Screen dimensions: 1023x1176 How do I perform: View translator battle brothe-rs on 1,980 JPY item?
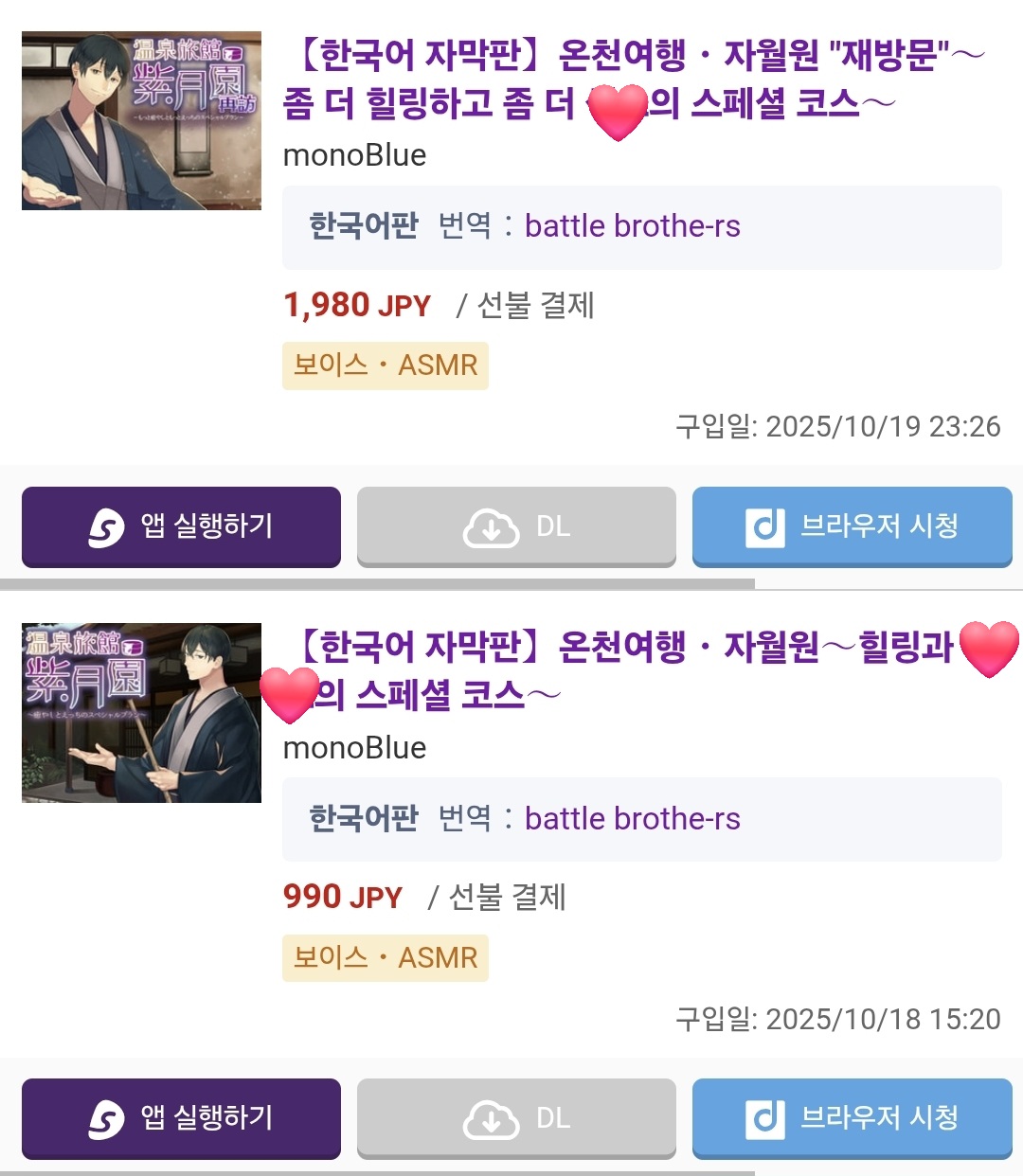[632, 226]
